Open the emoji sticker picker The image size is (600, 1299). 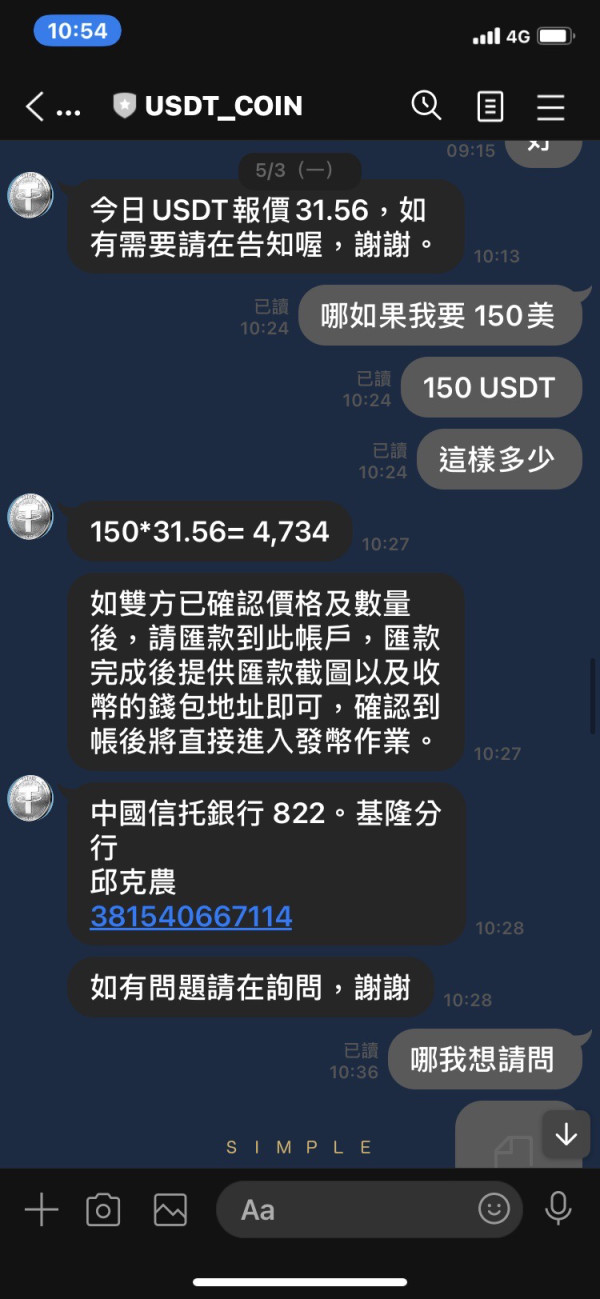coord(494,1209)
